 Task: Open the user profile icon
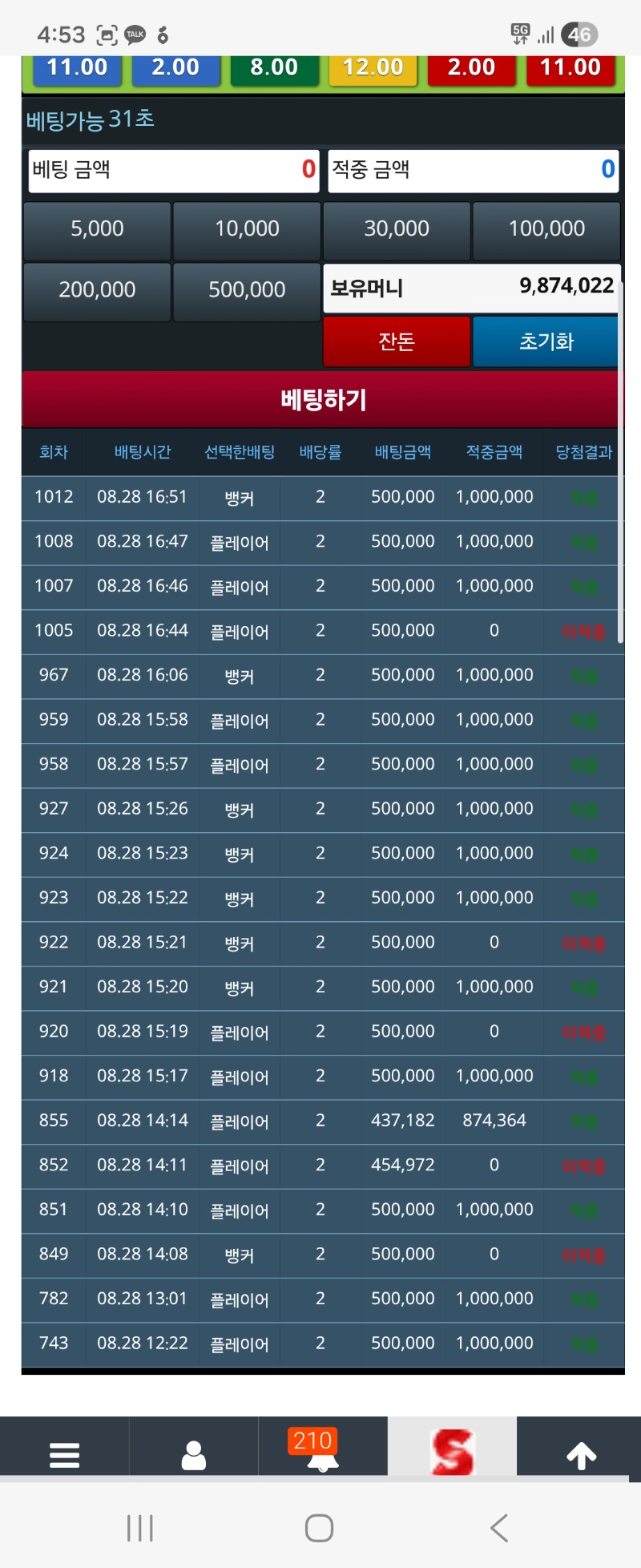194,1454
